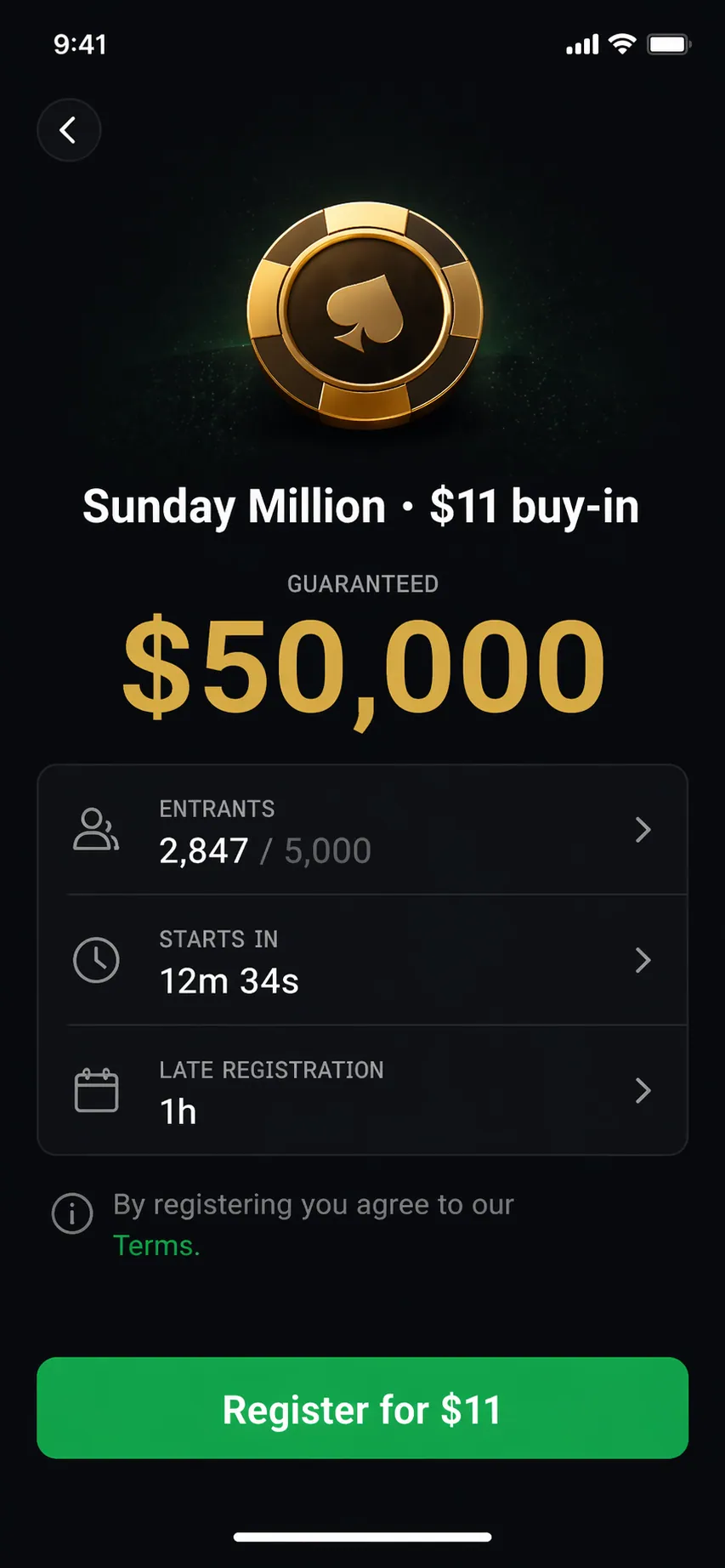
Task: Expand the Starts In countdown details
Action: click(643, 960)
